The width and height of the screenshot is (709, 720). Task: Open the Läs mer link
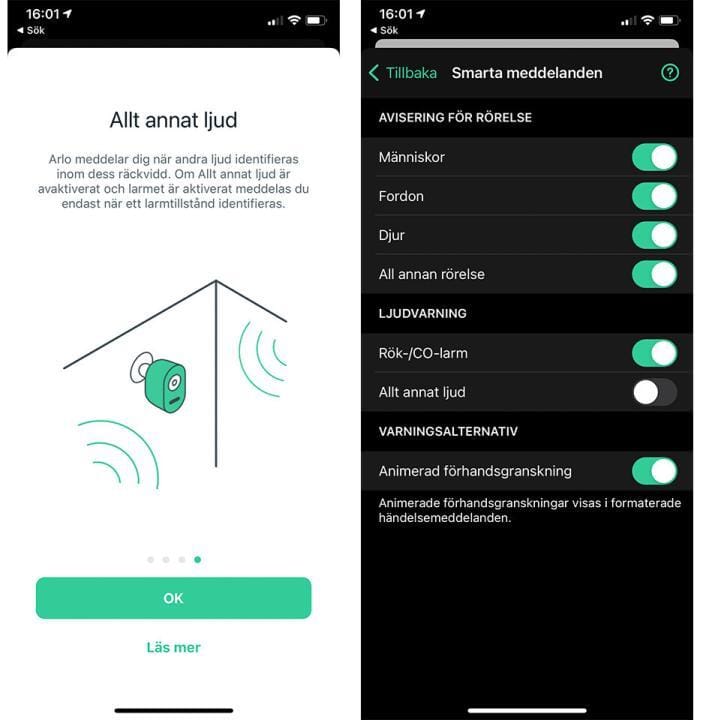tap(173, 647)
